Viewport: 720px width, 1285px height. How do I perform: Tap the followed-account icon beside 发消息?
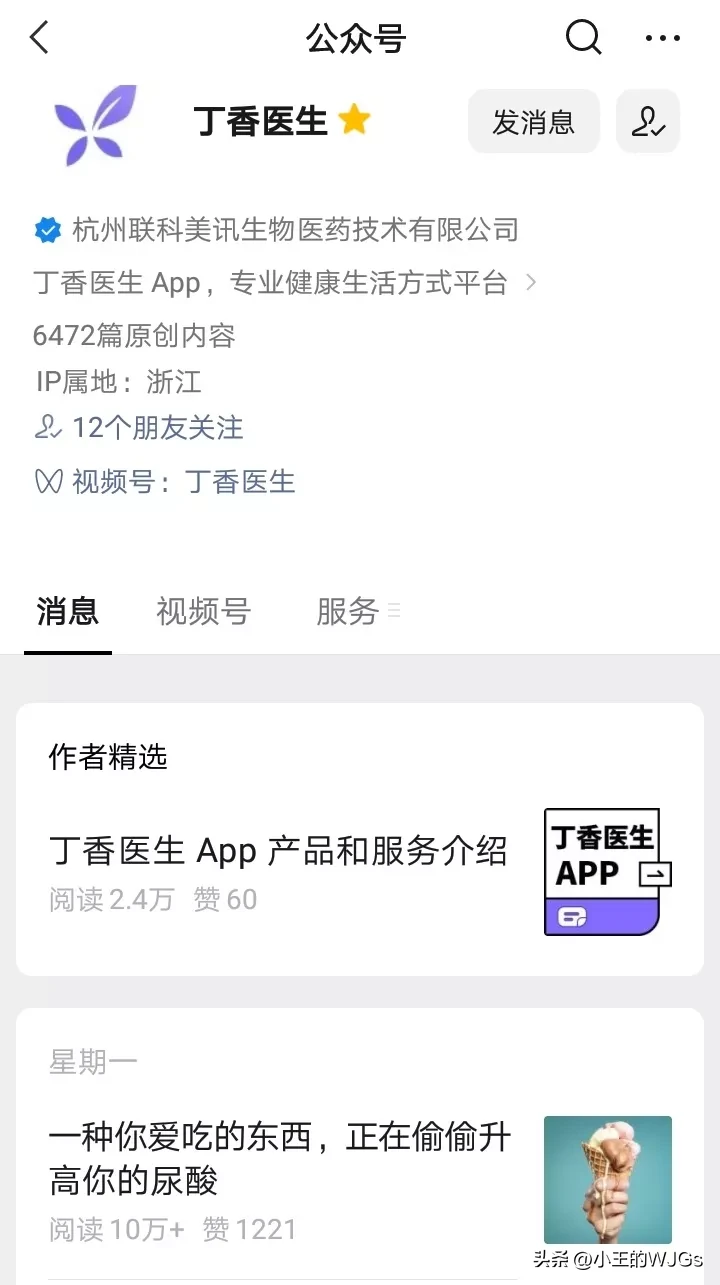tap(648, 122)
